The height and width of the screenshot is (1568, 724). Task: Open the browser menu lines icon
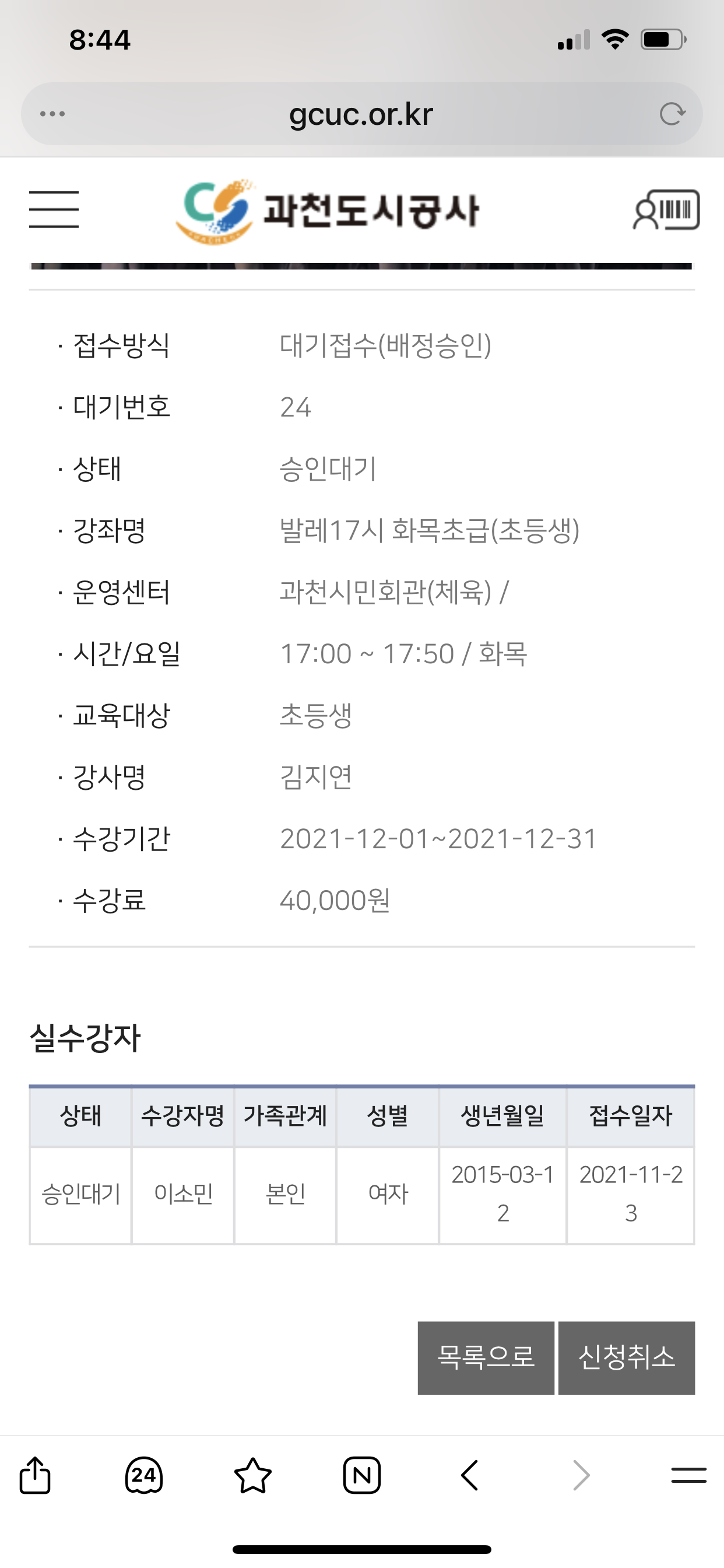pos(688,1475)
